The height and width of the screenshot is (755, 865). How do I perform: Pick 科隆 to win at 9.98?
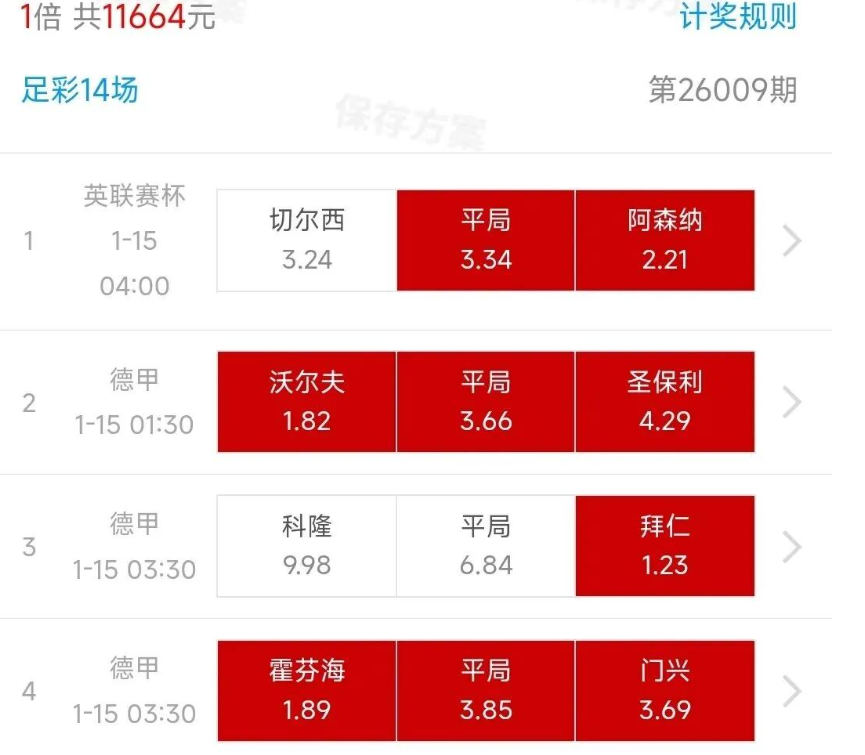[307, 546]
